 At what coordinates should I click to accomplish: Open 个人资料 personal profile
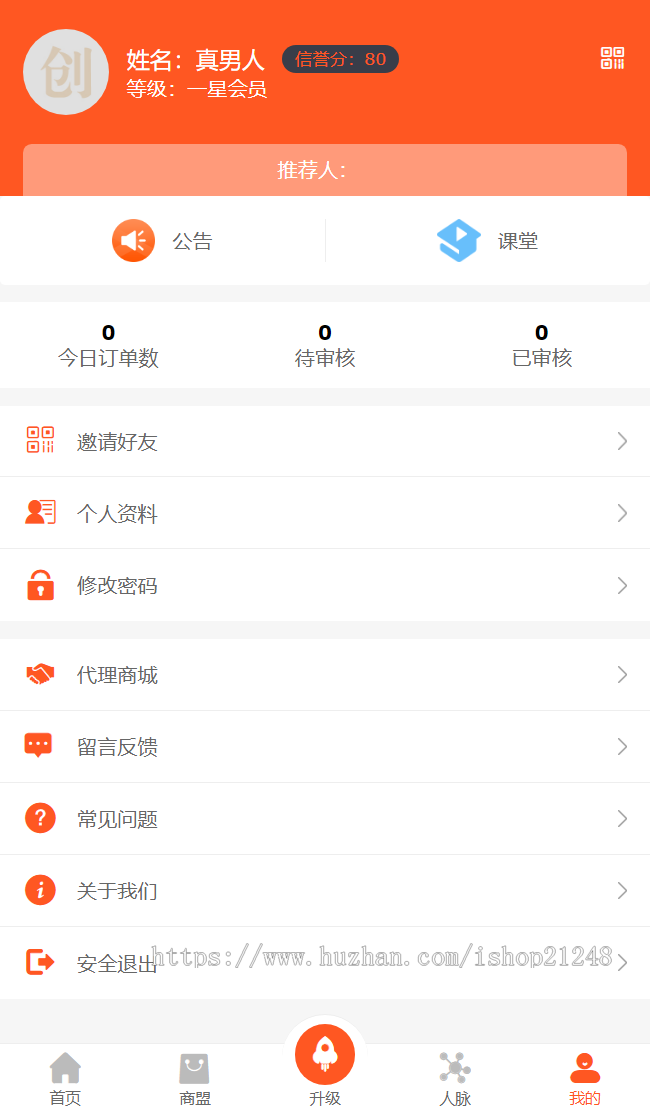(x=325, y=513)
